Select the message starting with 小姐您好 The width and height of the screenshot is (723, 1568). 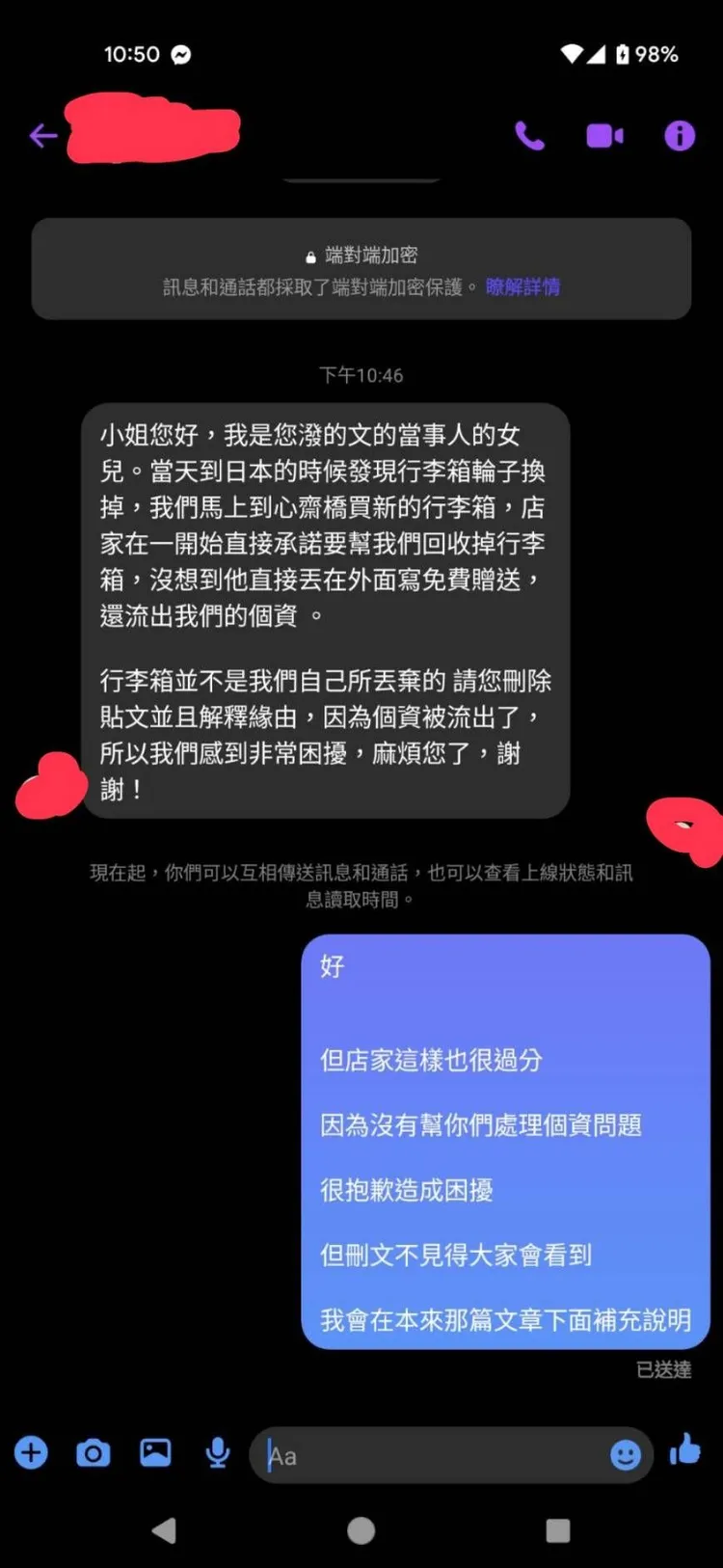326,608
